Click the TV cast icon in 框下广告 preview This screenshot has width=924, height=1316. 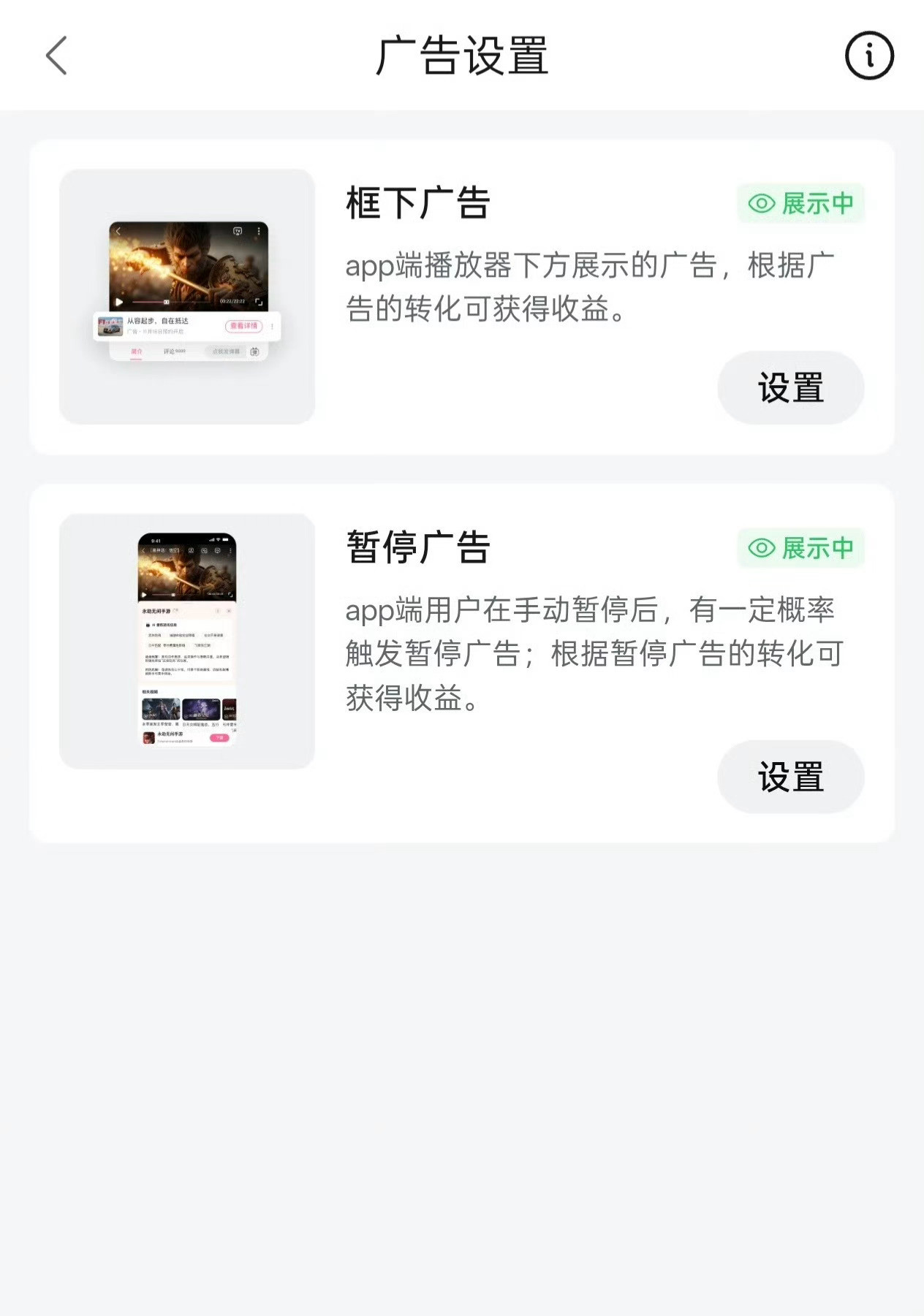[238, 231]
